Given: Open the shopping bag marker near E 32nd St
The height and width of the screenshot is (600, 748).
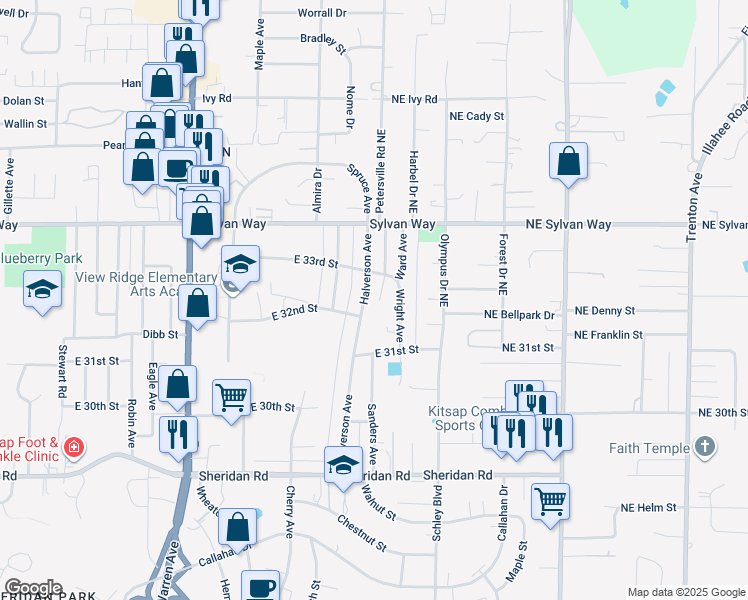Looking at the screenshot, I should point(200,304).
